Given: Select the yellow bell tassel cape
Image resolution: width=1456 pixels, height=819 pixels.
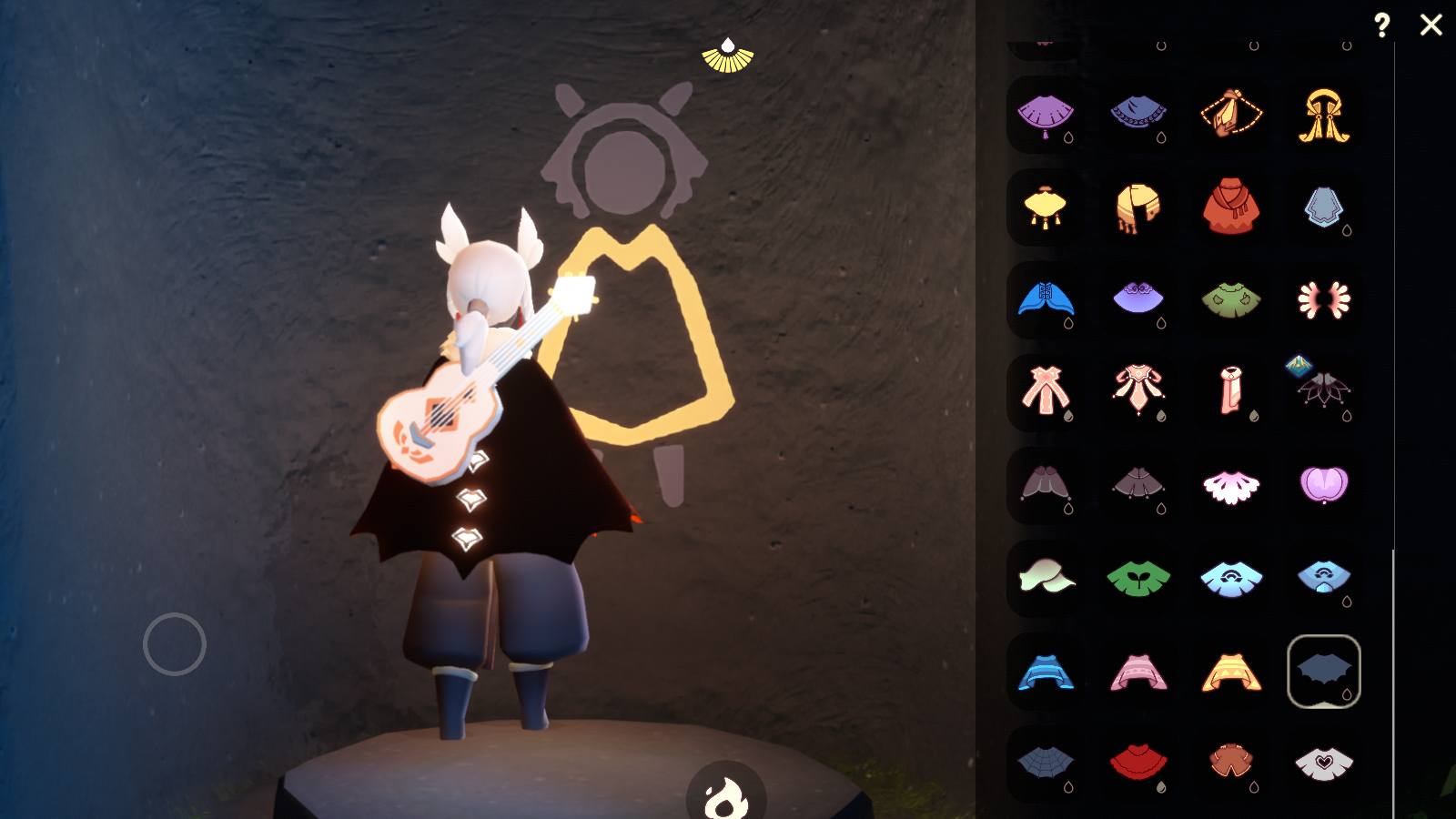Looking at the screenshot, I should pyautogui.click(x=1046, y=207).
